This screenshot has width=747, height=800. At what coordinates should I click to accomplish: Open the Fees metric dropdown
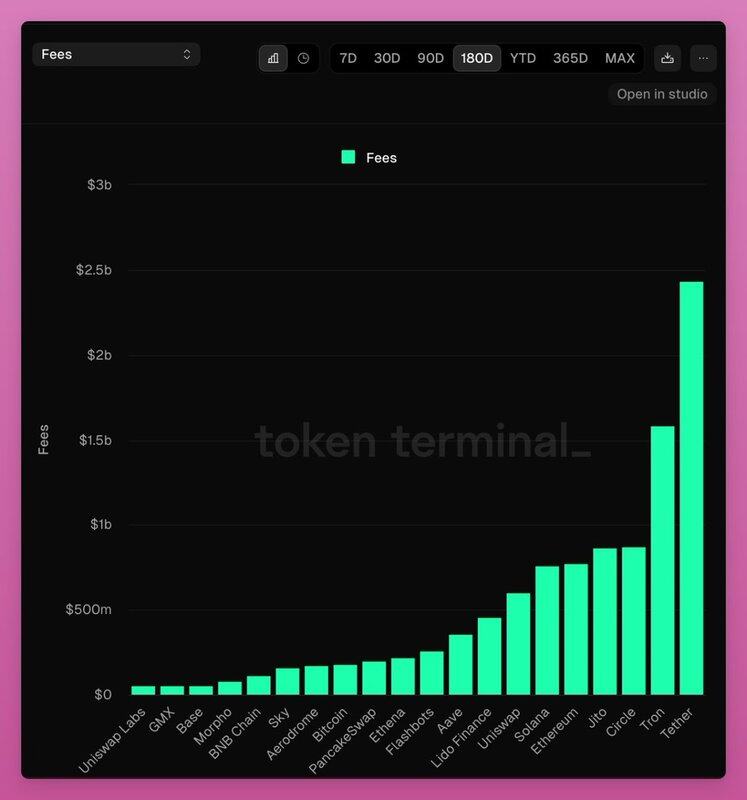(116, 54)
